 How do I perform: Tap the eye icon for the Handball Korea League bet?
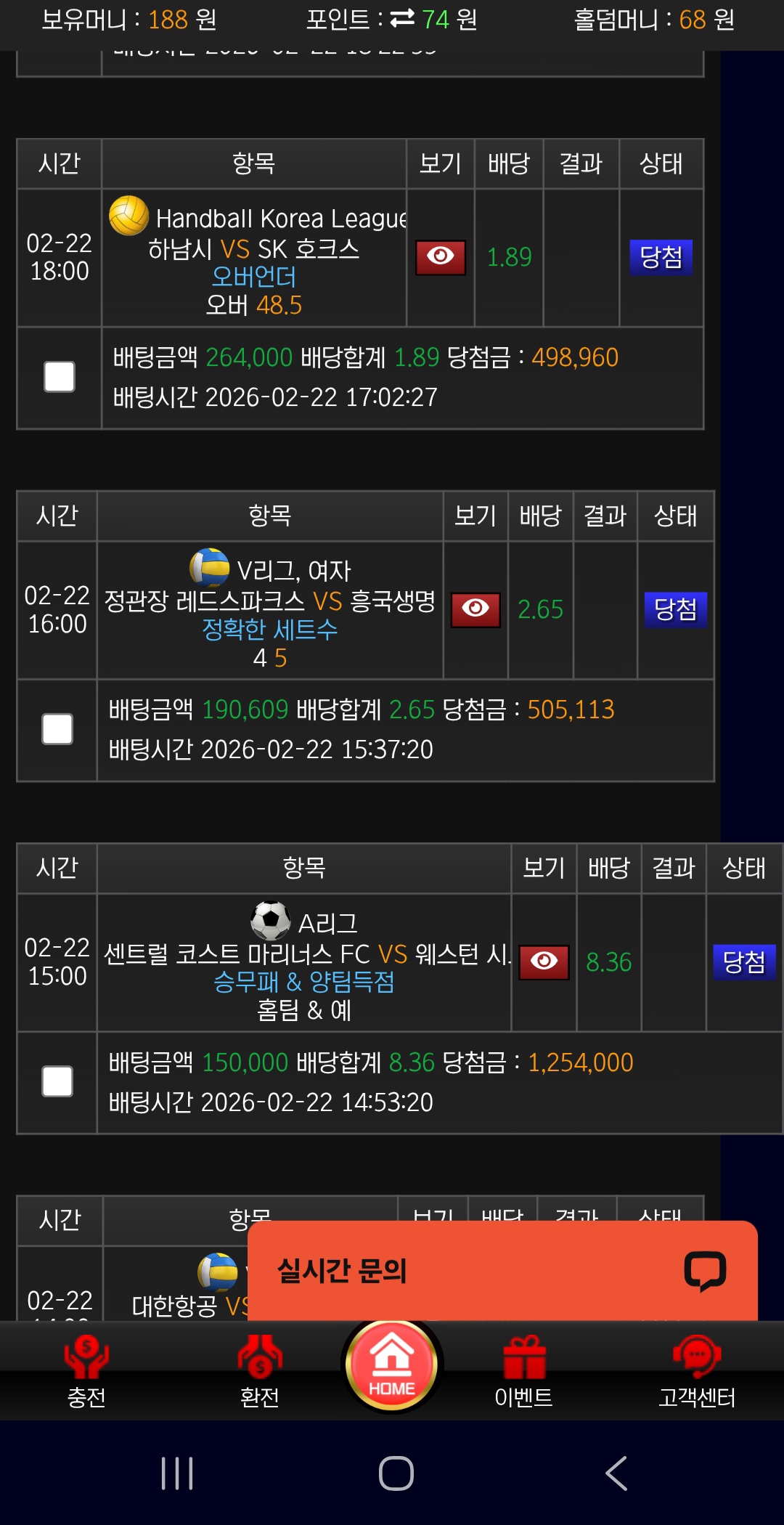tap(441, 257)
